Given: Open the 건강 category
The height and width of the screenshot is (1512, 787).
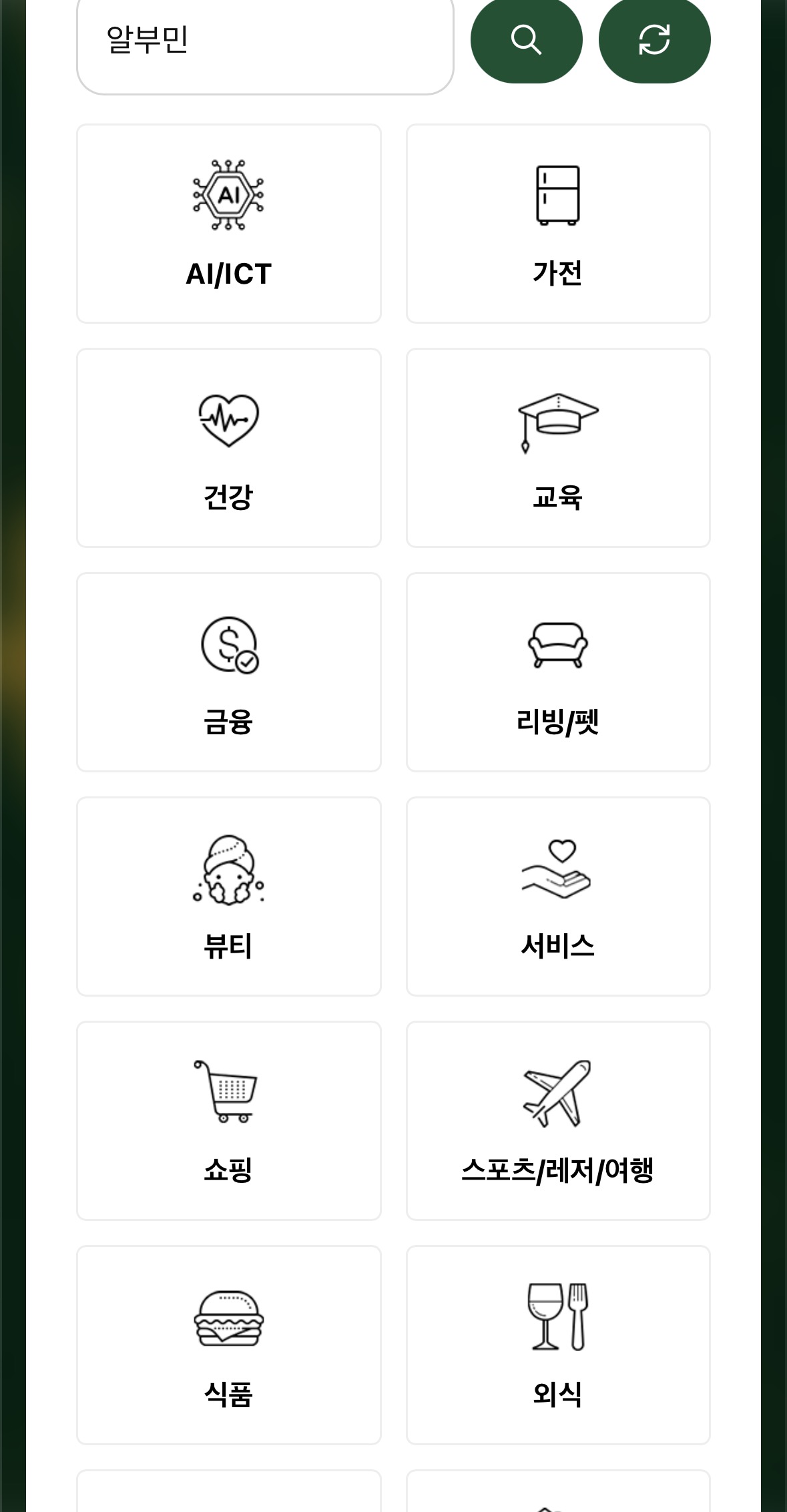Looking at the screenshot, I should point(229,448).
